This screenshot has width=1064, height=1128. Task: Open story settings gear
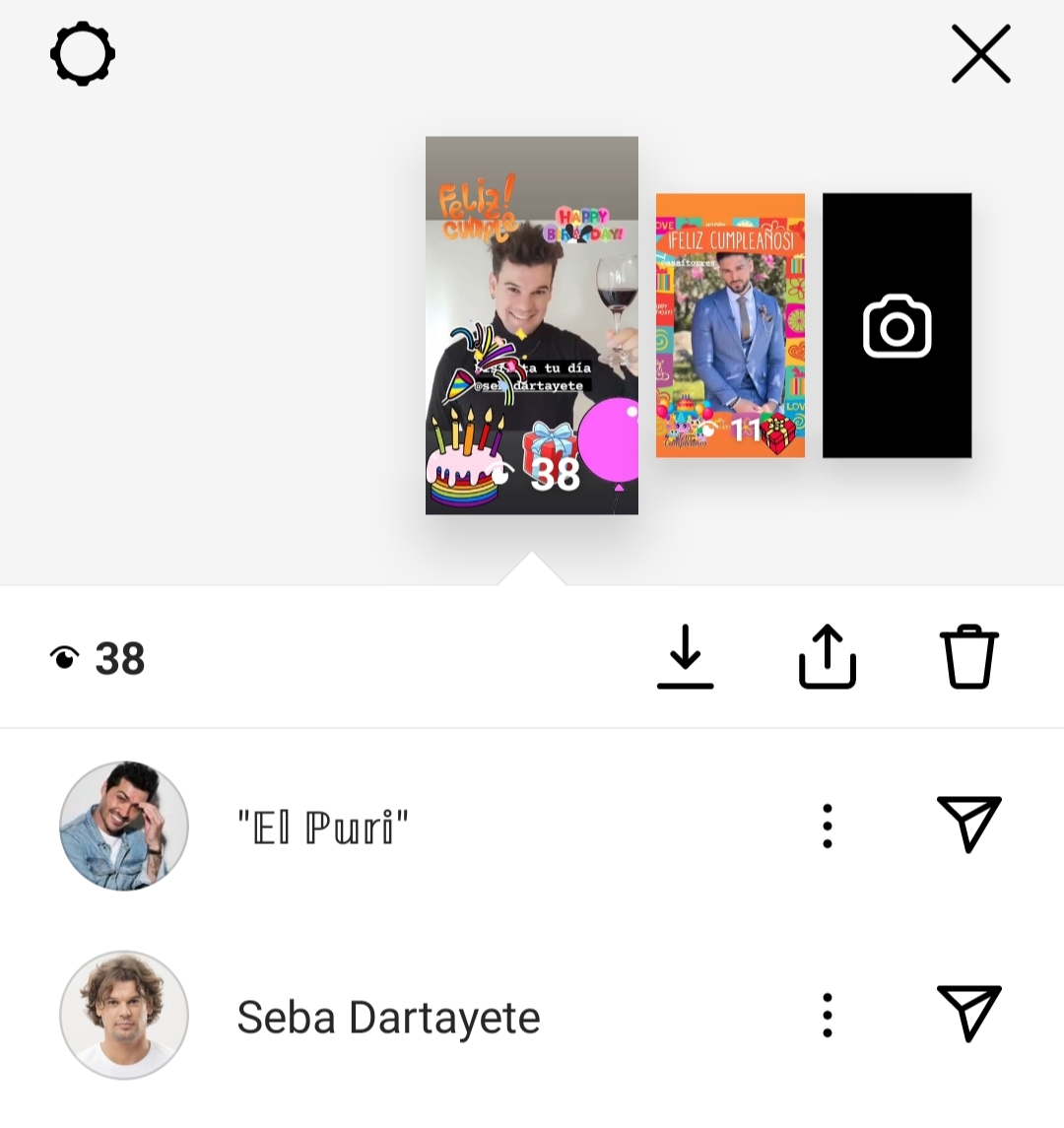[83, 53]
